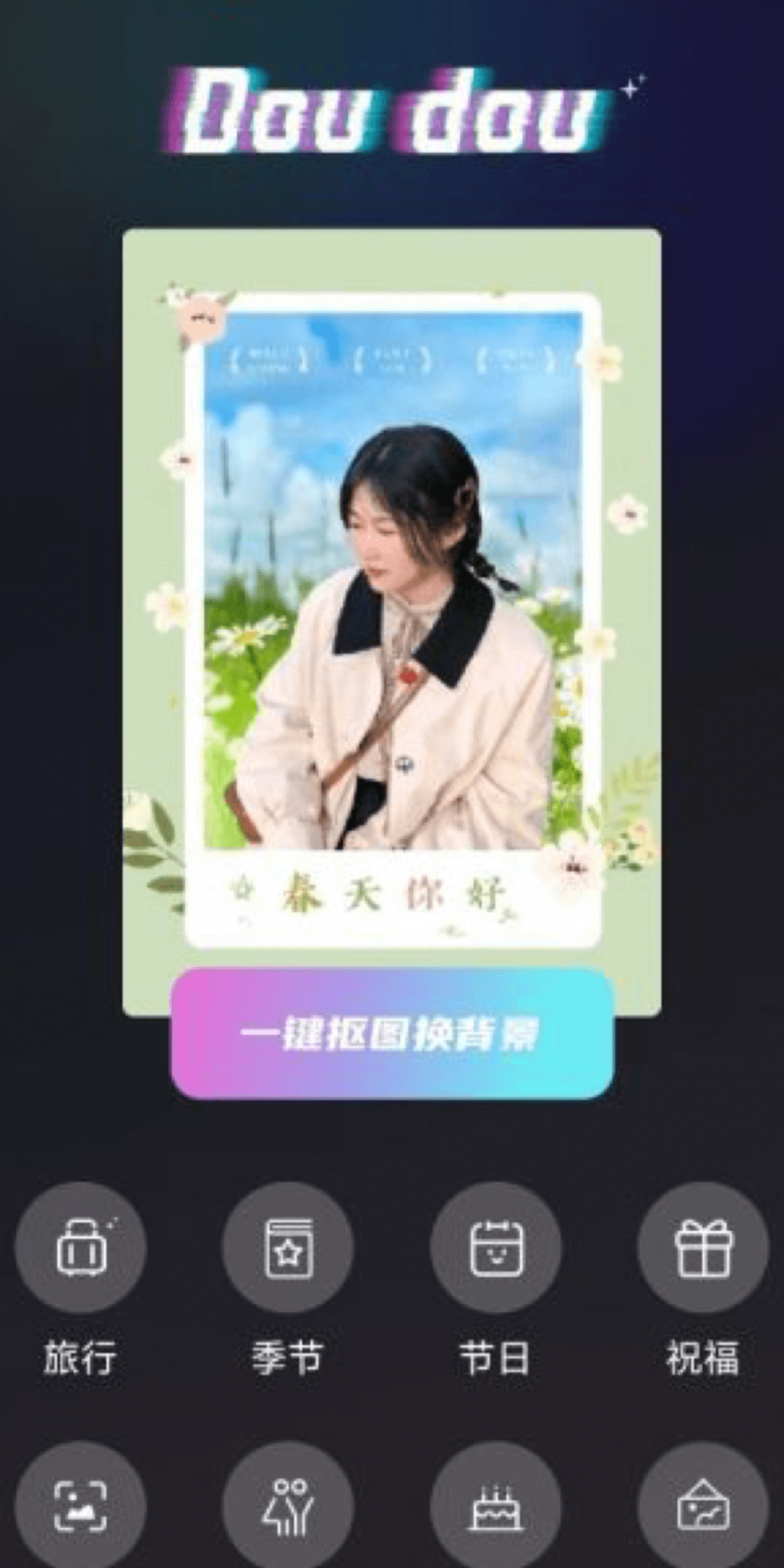Open the 节日 category

pos(496,1247)
